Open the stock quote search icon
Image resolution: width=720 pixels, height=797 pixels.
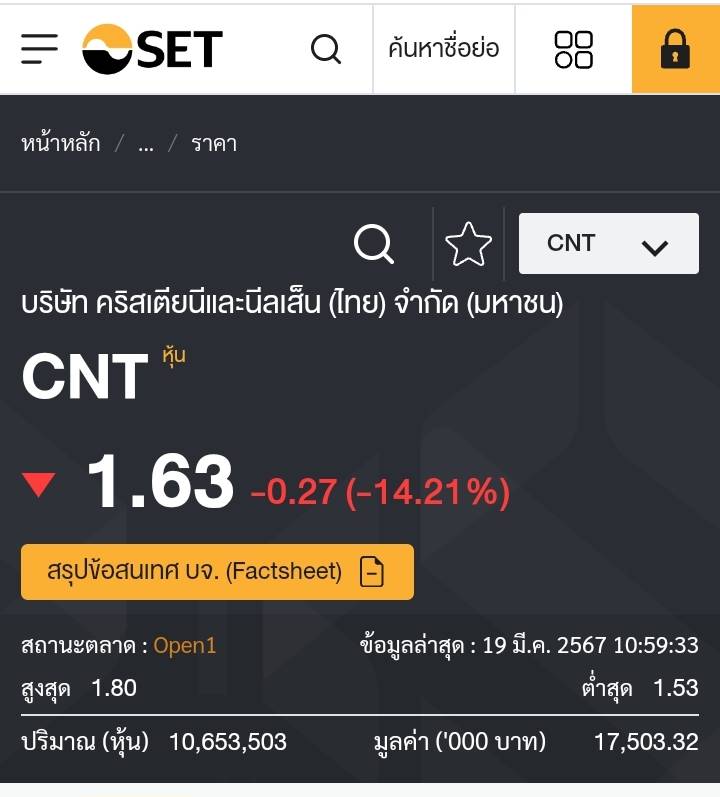pyautogui.click(x=374, y=243)
